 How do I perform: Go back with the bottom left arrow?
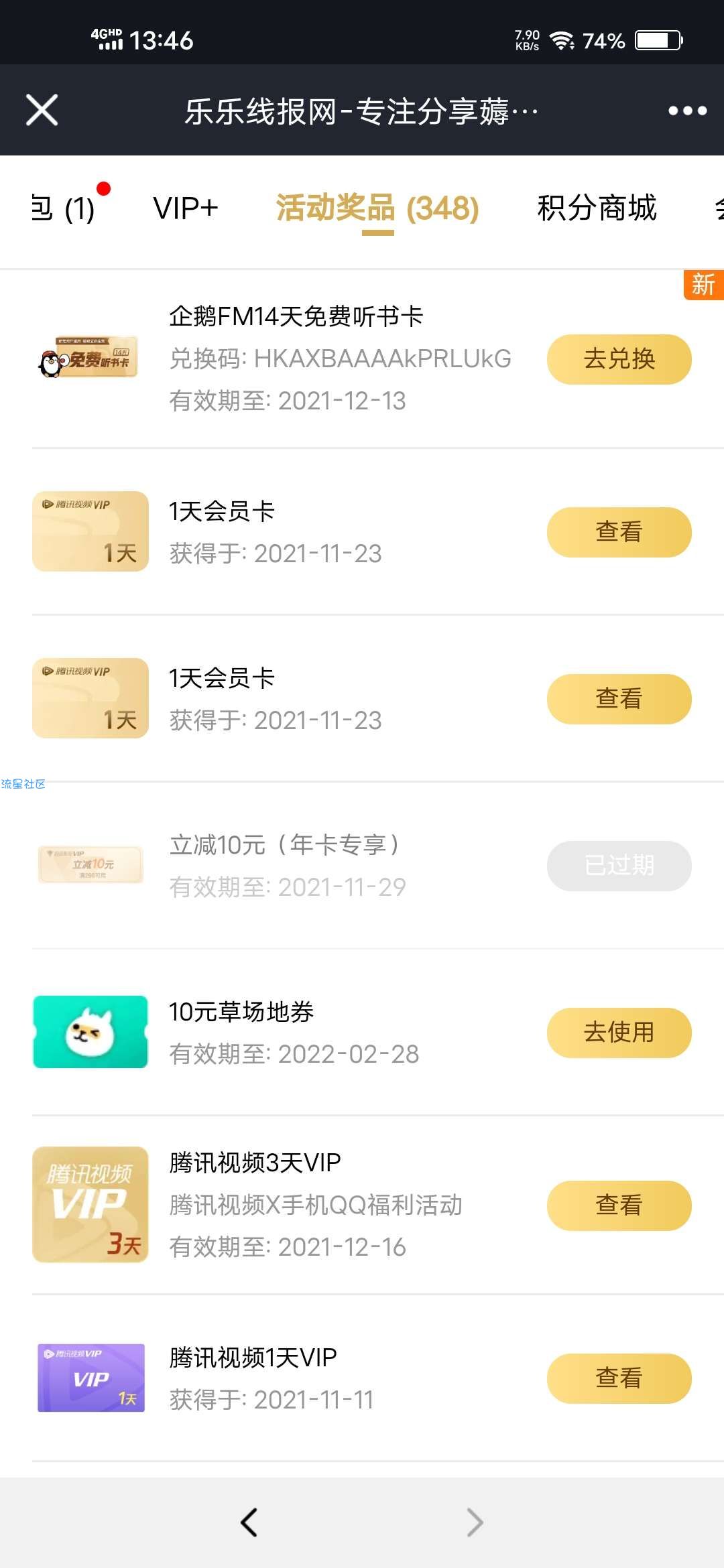[249, 1522]
